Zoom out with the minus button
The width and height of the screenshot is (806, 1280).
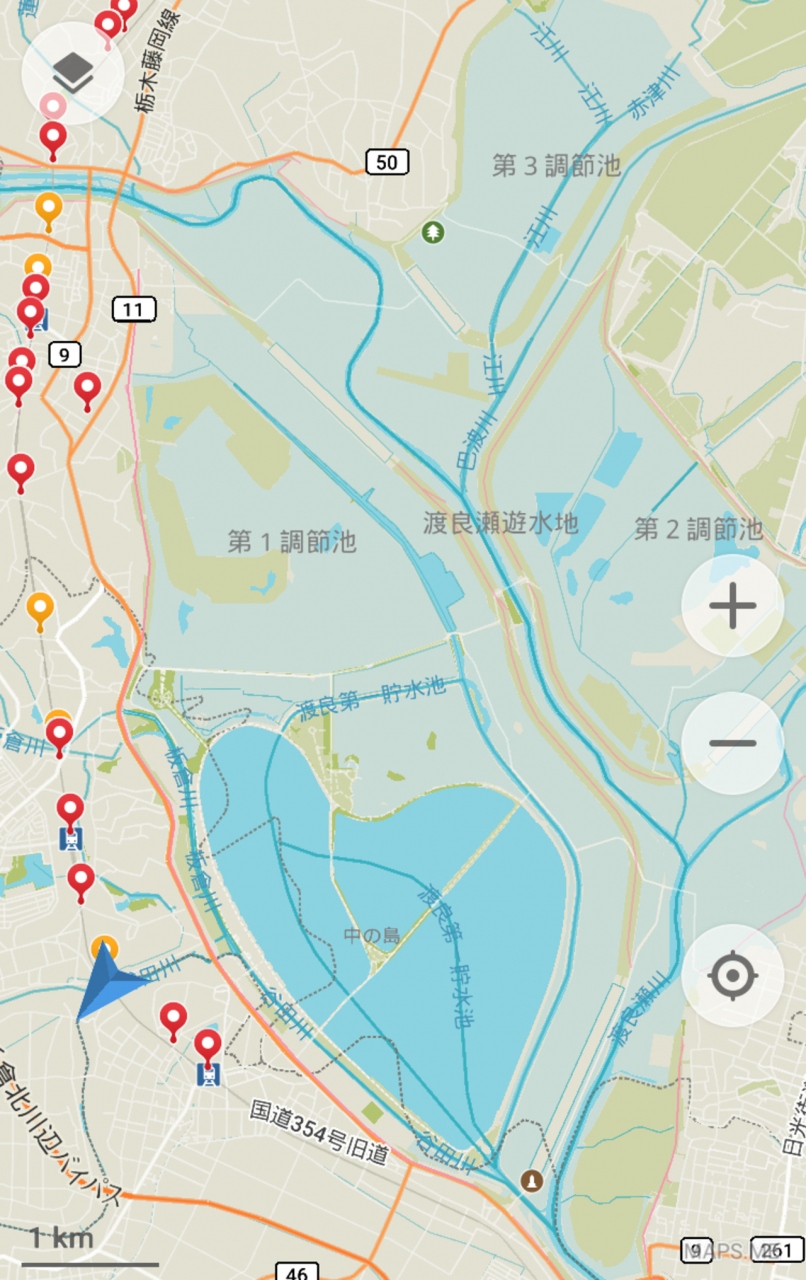click(732, 743)
